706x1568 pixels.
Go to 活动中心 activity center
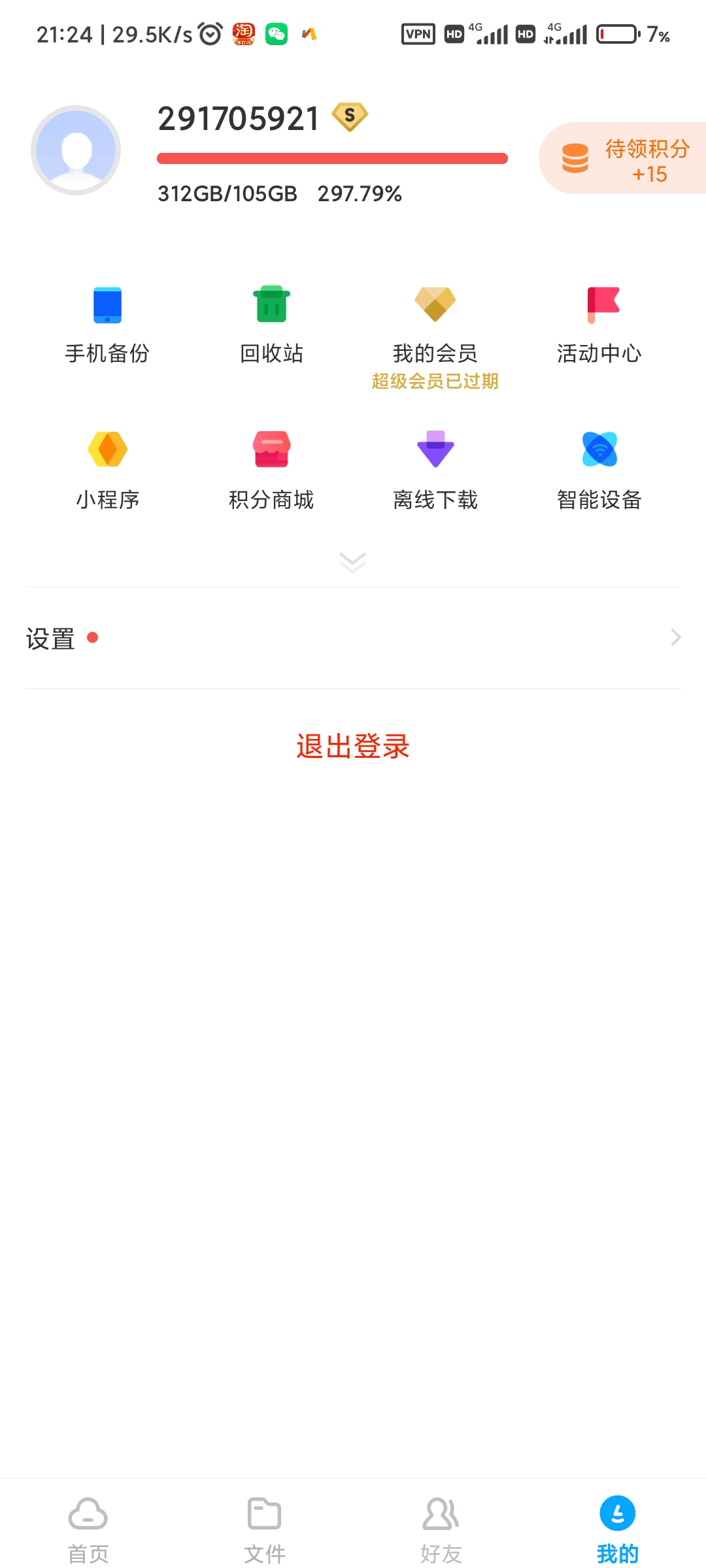599,325
